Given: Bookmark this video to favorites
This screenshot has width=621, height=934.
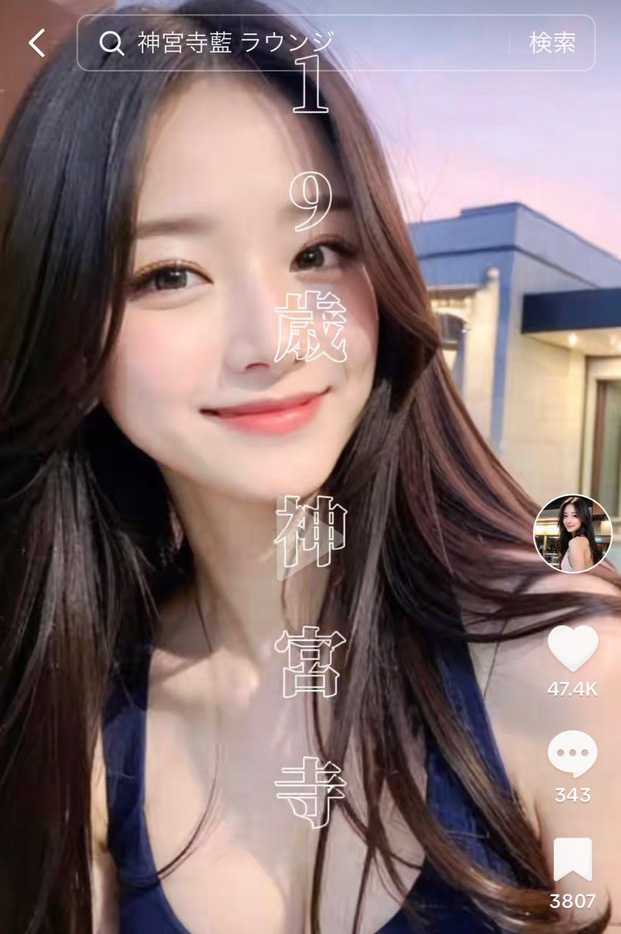Looking at the screenshot, I should (x=573, y=860).
